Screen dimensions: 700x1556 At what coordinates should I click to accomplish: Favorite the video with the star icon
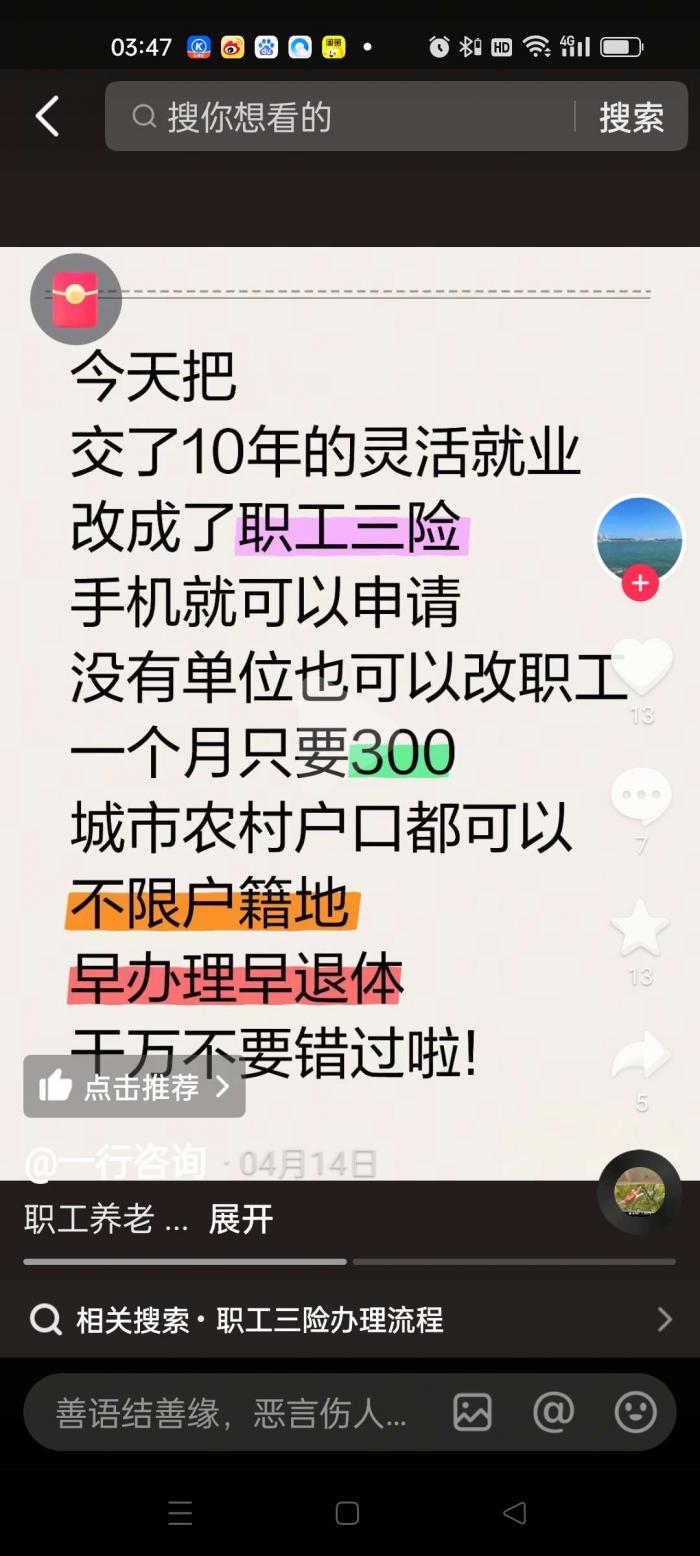click(x=640, y=929)
